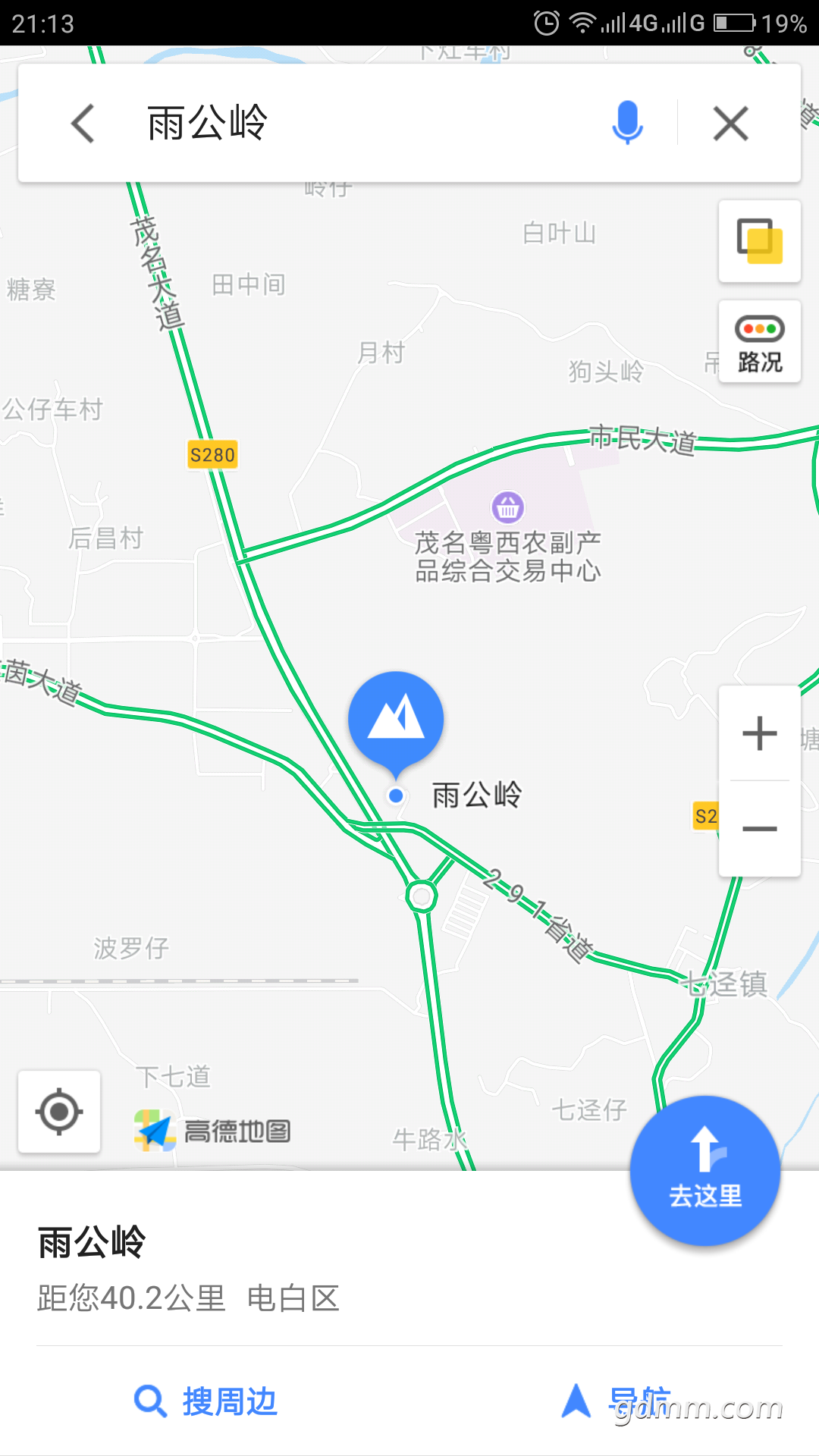The width and height of the screenshot is (819, 1456).
Task: Select the 雨公岭 mountain map pin
Action: pos(396,720)
